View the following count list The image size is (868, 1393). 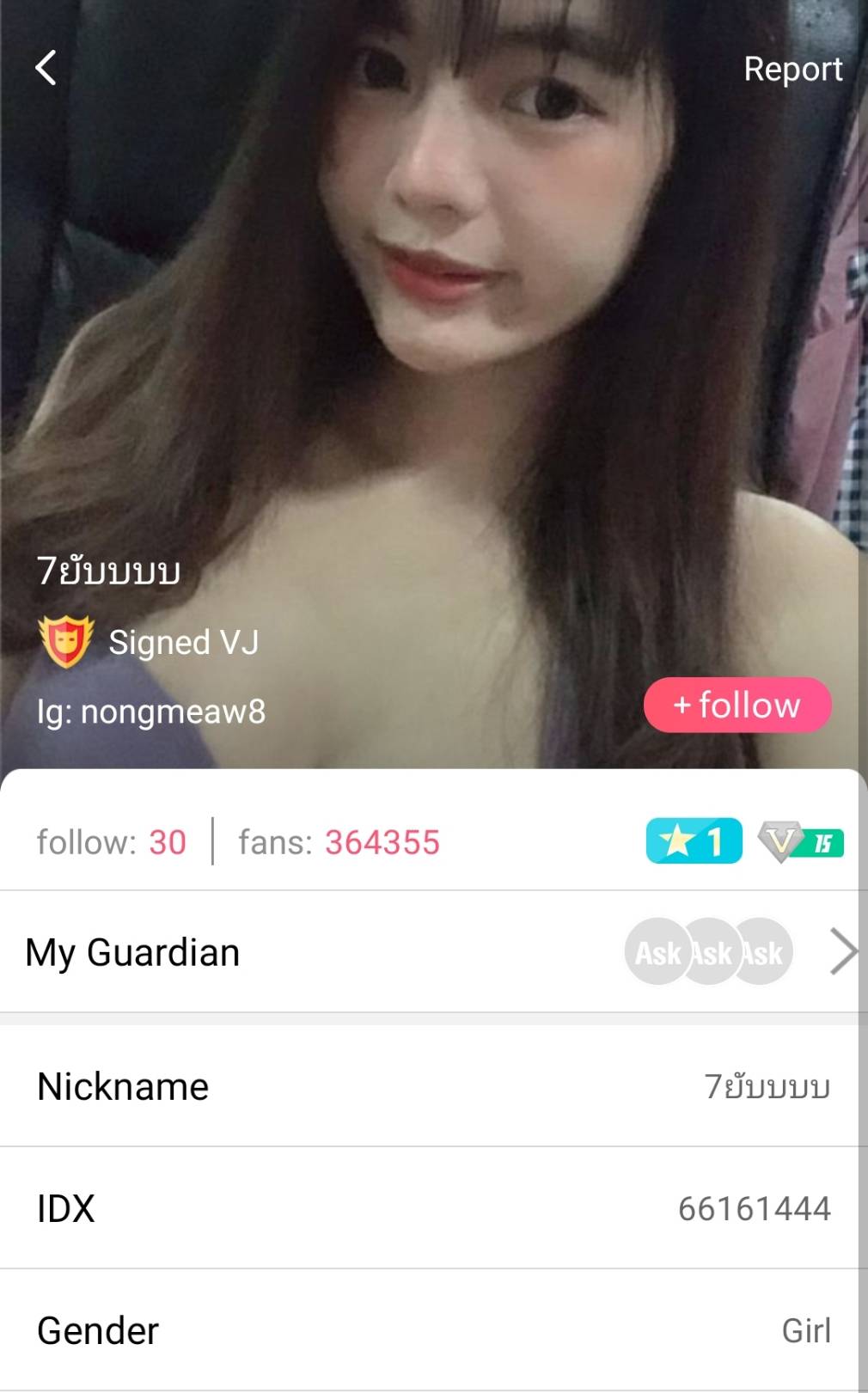click(112, 842)
